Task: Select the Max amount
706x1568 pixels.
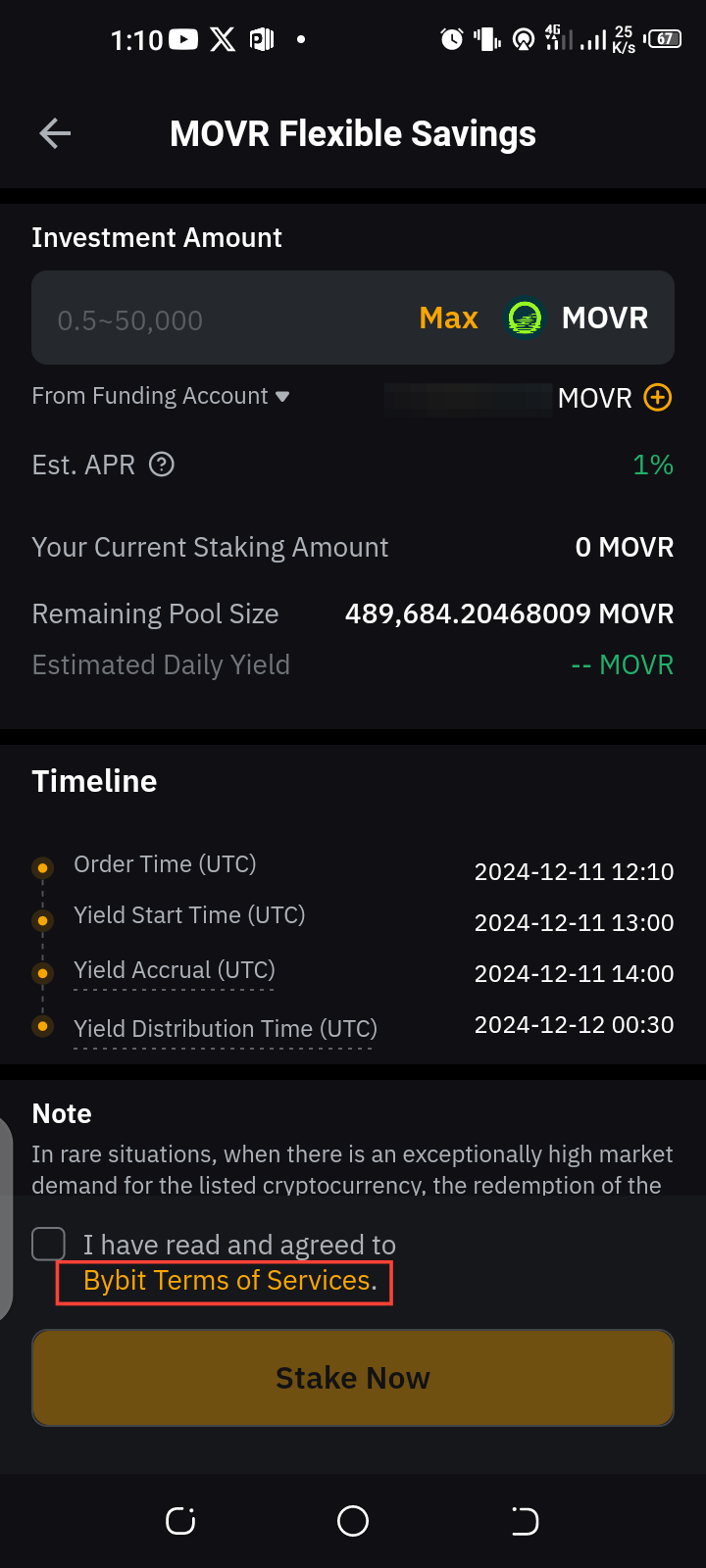Action: click(448, 318)
